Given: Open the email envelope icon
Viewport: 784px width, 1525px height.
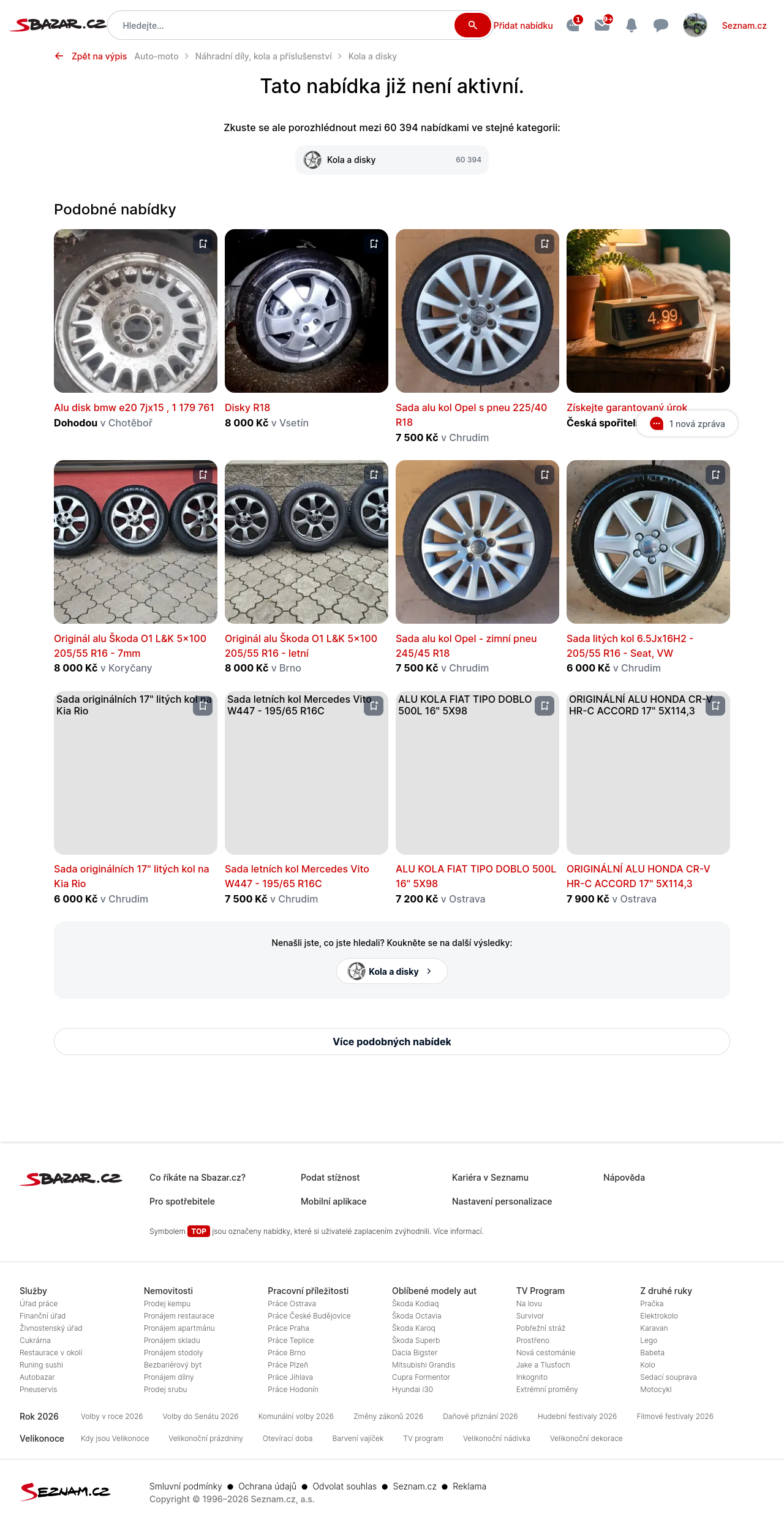Looking at the screenshot, I should click(602, 25).
